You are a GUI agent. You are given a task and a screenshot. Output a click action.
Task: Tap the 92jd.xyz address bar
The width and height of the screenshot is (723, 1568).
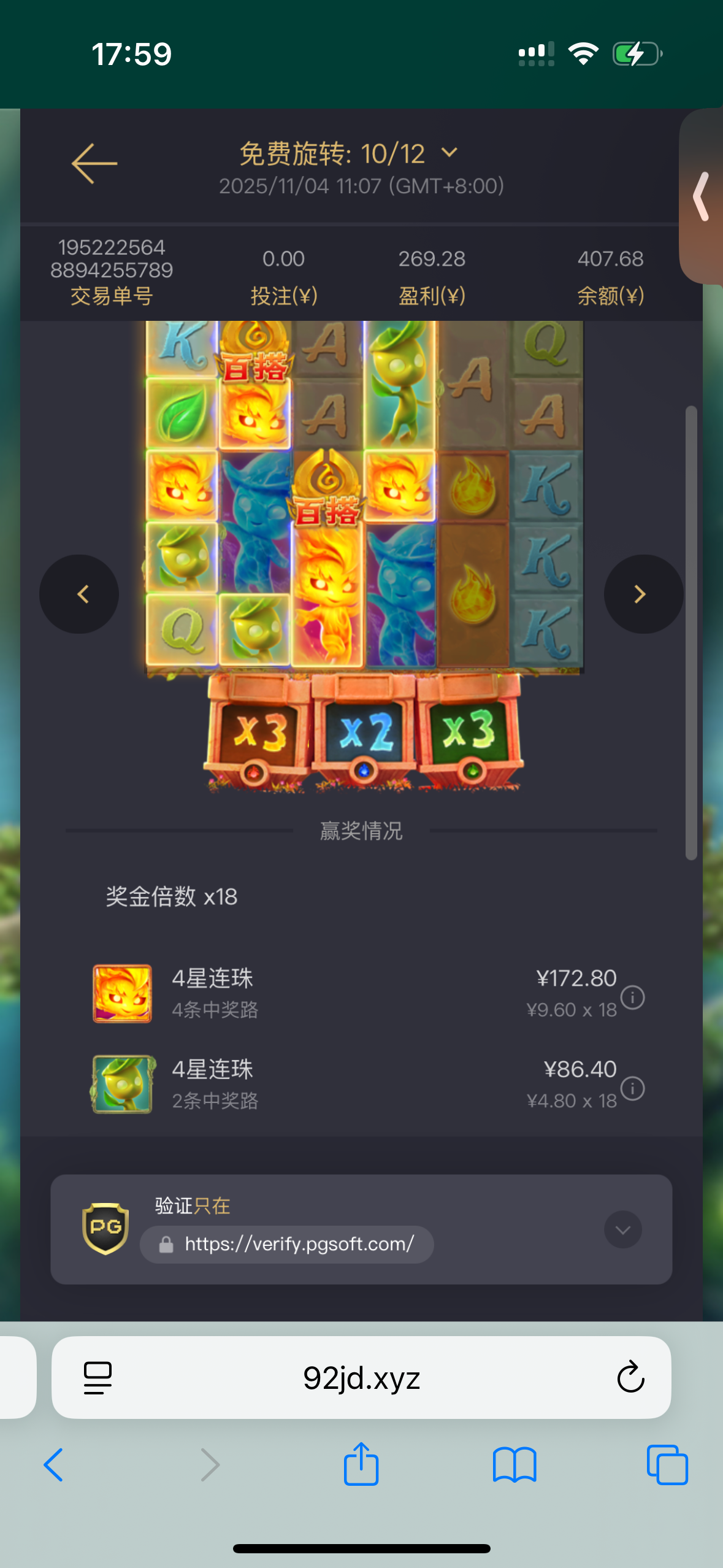pyautogui.click(x=361, y=1378)
